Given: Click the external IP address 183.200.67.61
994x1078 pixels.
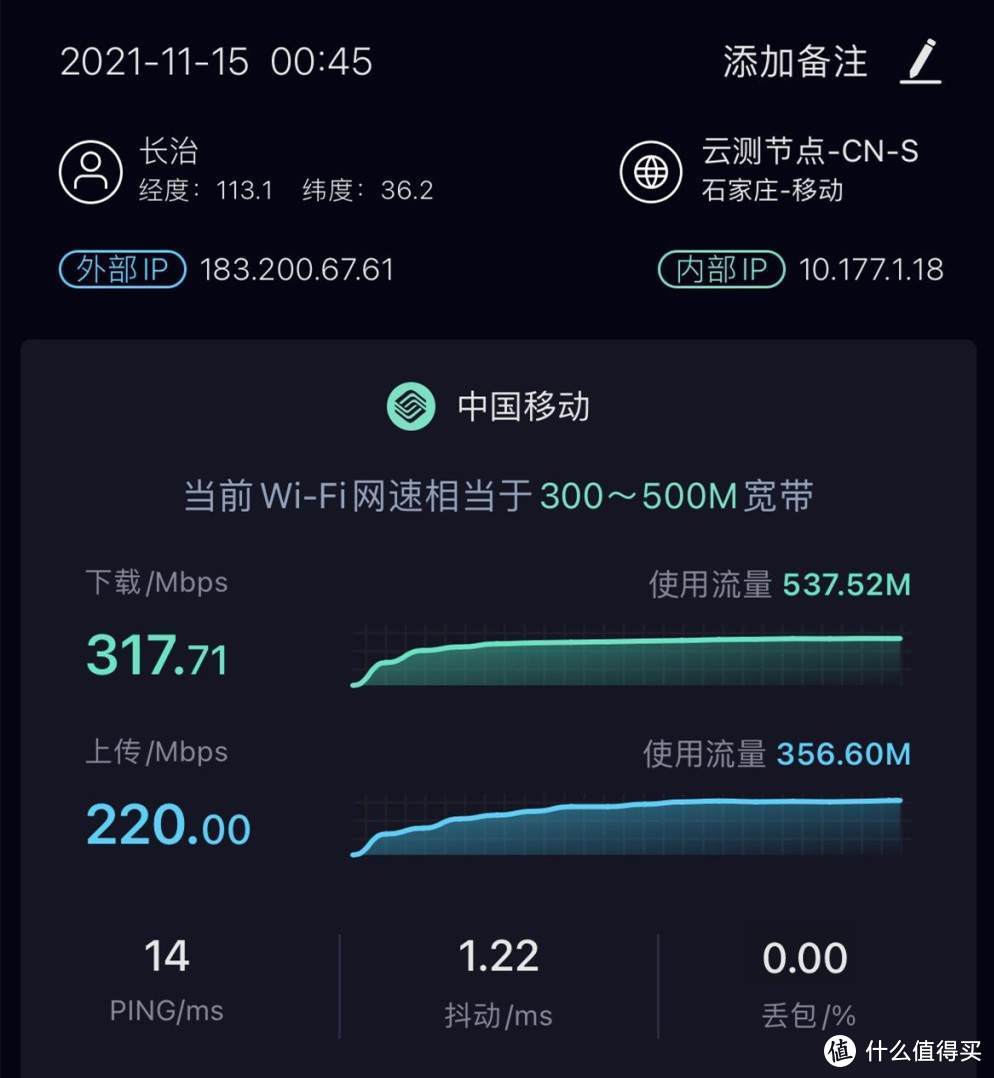Looking at the screenshot, I should [295, 269].
